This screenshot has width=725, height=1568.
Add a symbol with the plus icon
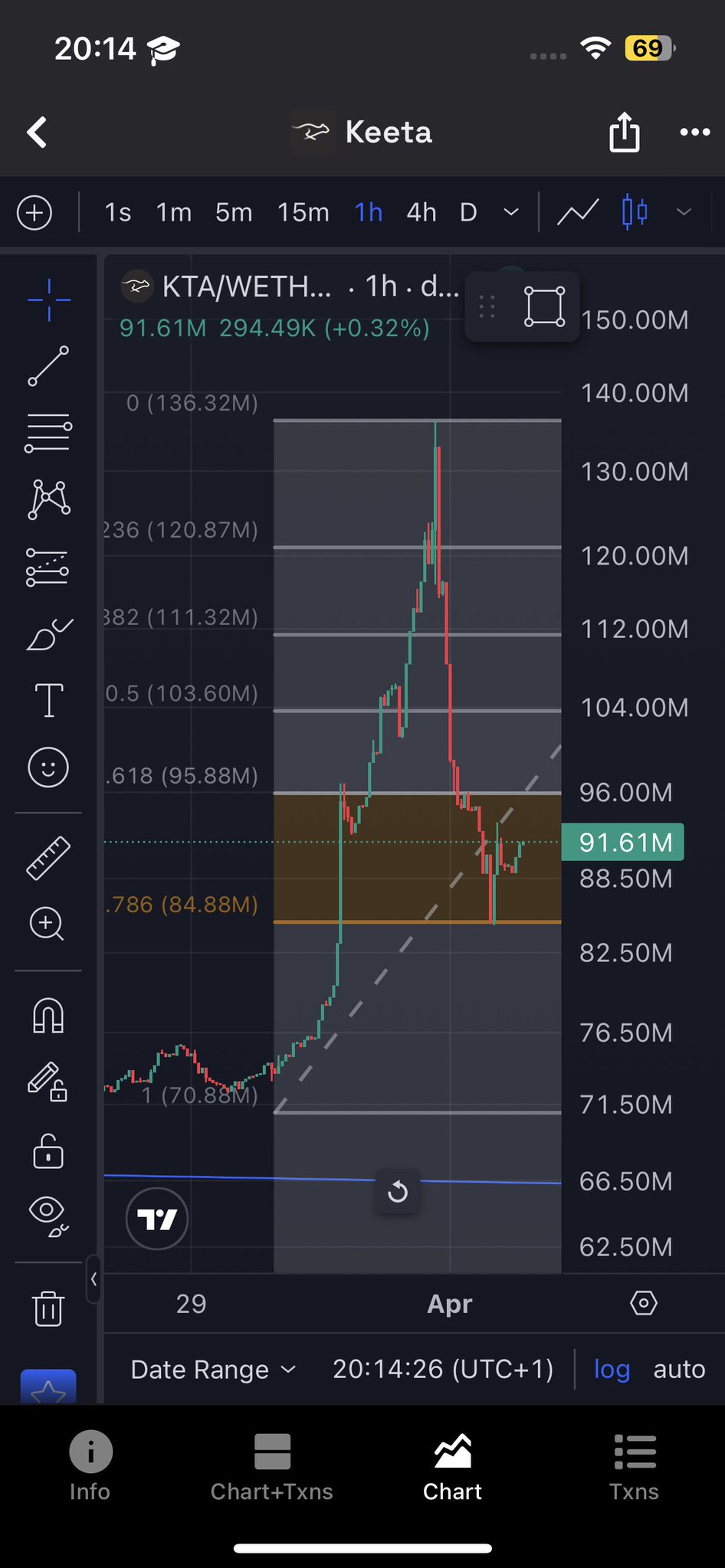[x=34, y=212]
